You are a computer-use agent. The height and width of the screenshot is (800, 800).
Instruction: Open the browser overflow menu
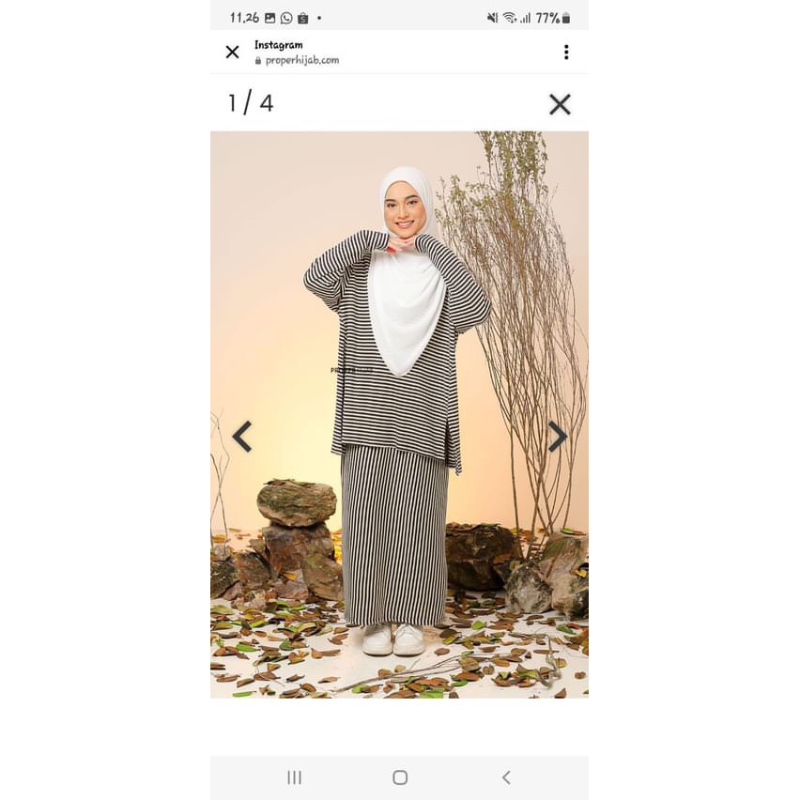coord(566,52)
